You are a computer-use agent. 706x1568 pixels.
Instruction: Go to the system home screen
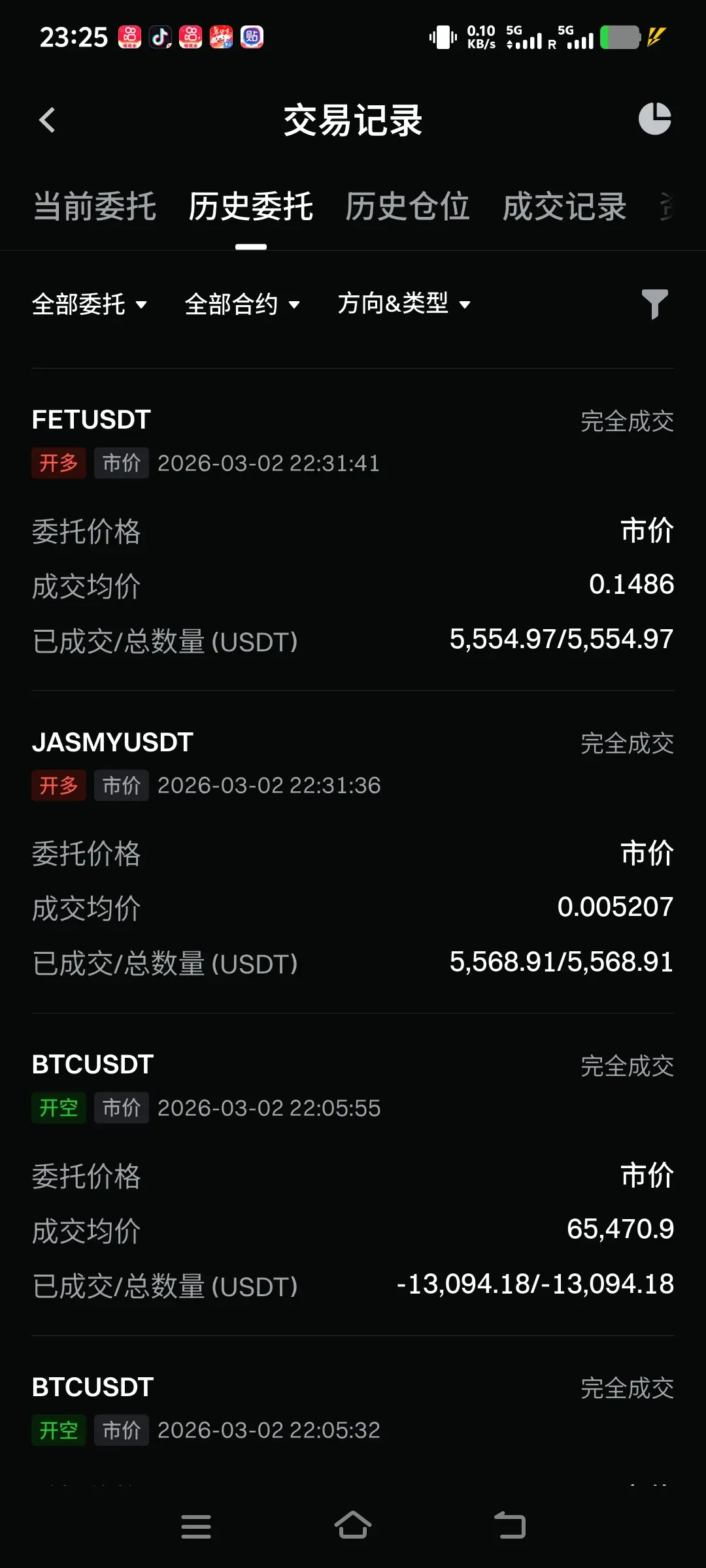(x=353, y=1526)
